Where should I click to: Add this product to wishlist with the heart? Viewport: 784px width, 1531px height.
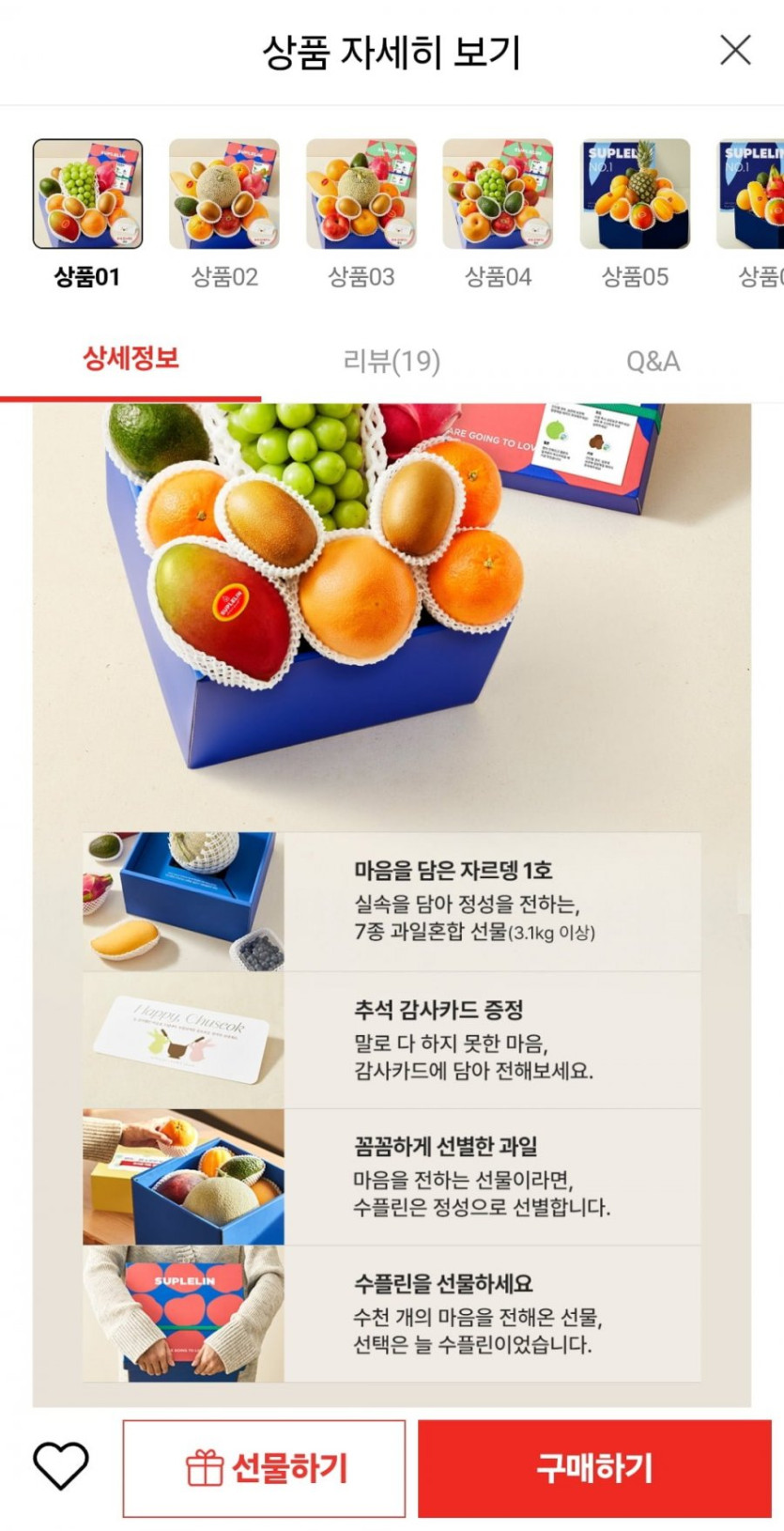[61, 1465]
